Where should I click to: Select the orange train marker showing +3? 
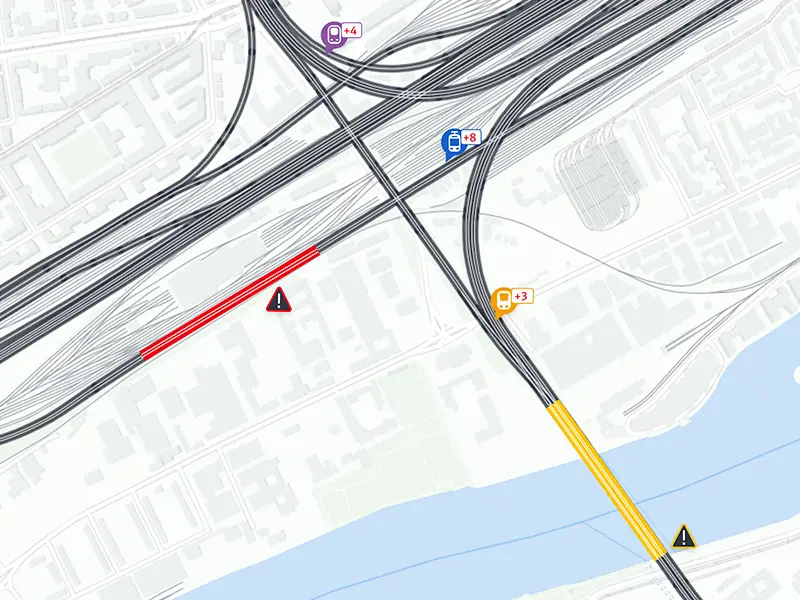(x=503, y=299)
